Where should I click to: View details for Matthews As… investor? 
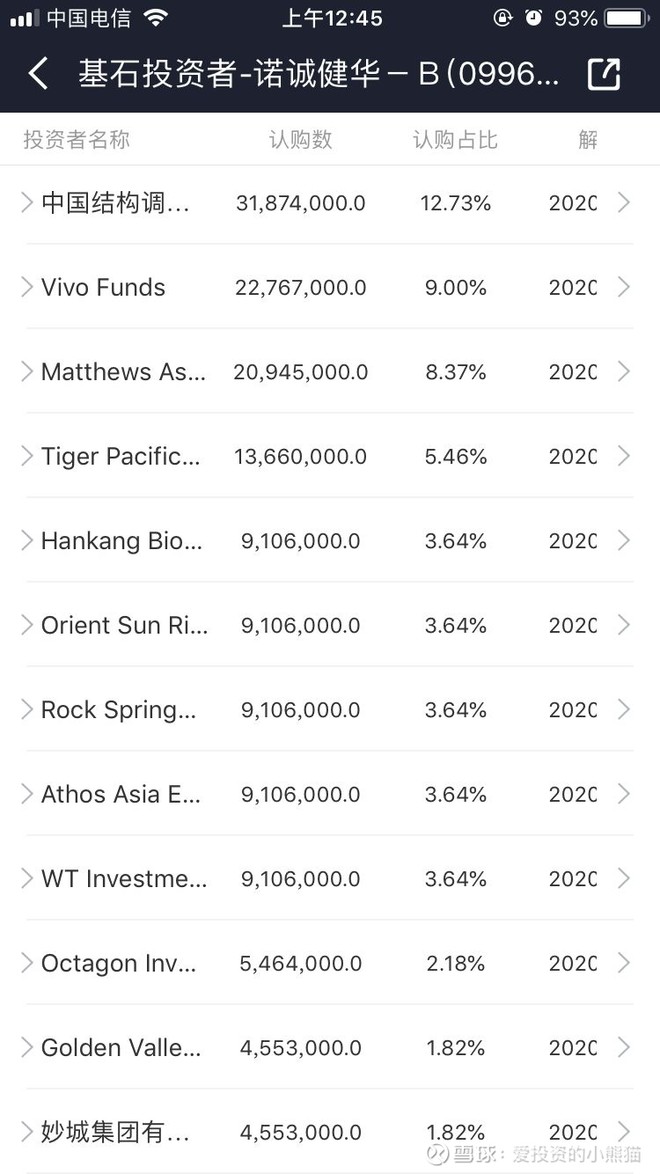pyautogui.click(x=123, y=372)
